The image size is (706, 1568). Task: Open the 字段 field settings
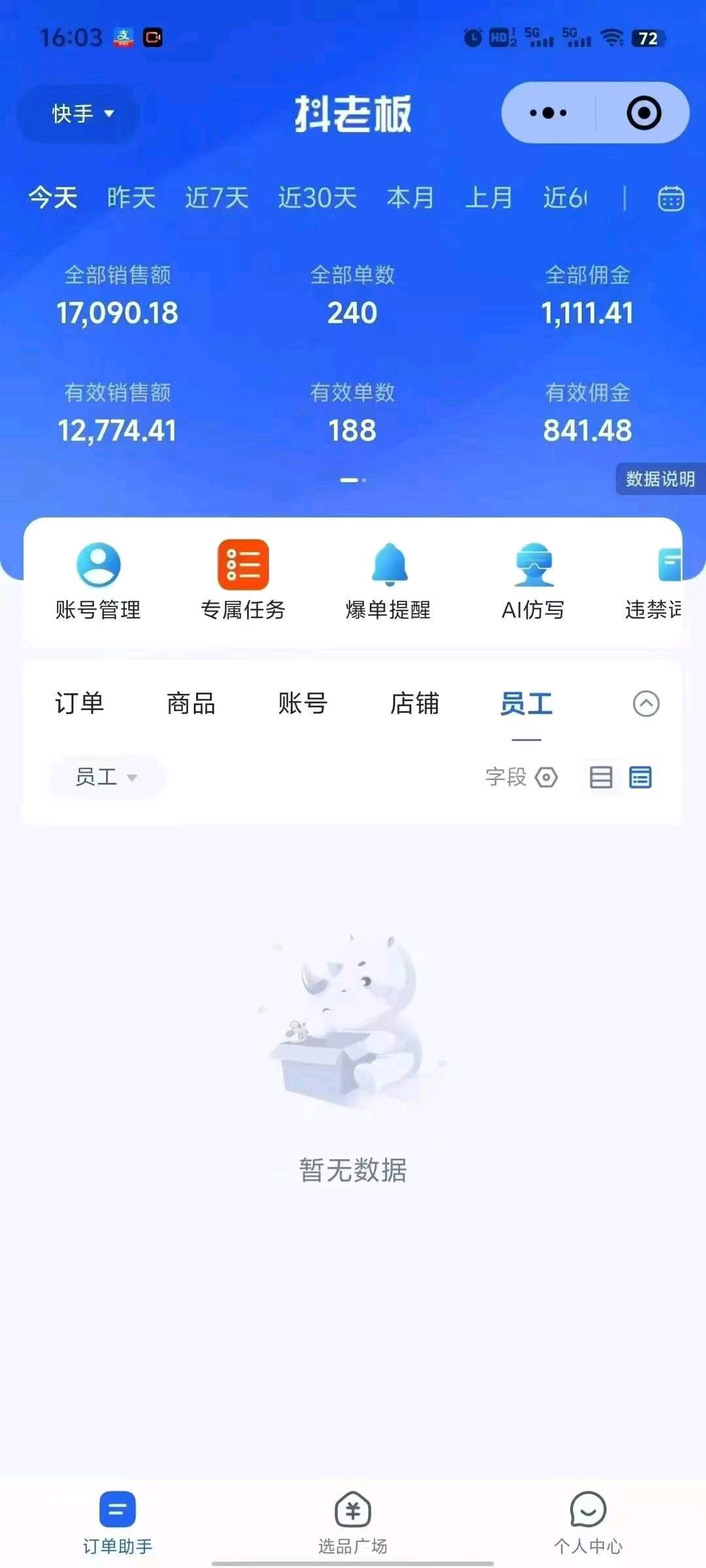pos(521,777)
